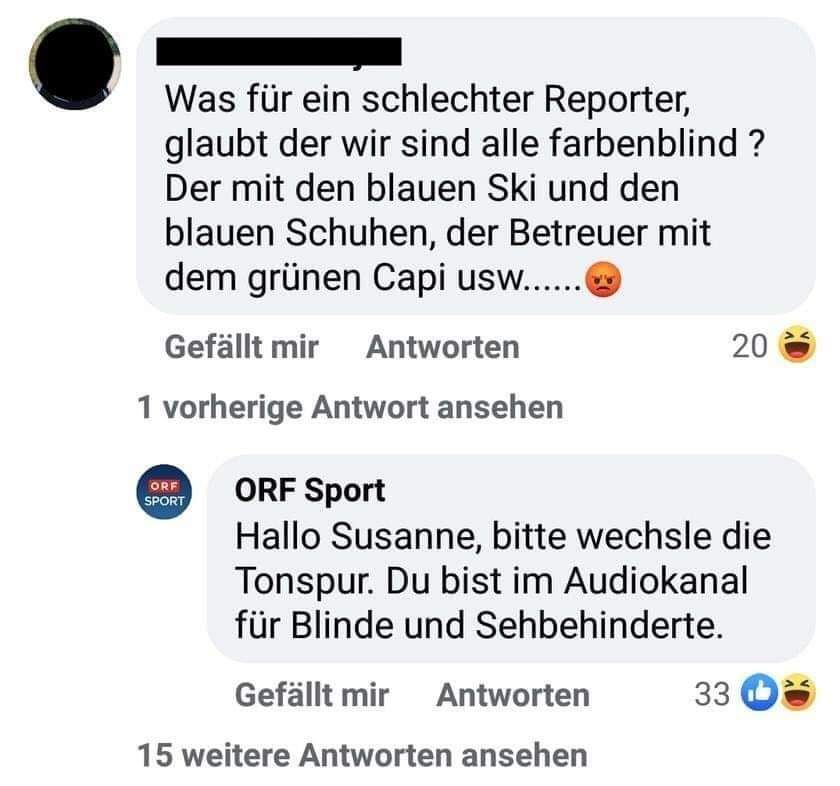The image size is (840, 786).
Task: Like ORF Sport's reply
Action: tap(311, 694)
